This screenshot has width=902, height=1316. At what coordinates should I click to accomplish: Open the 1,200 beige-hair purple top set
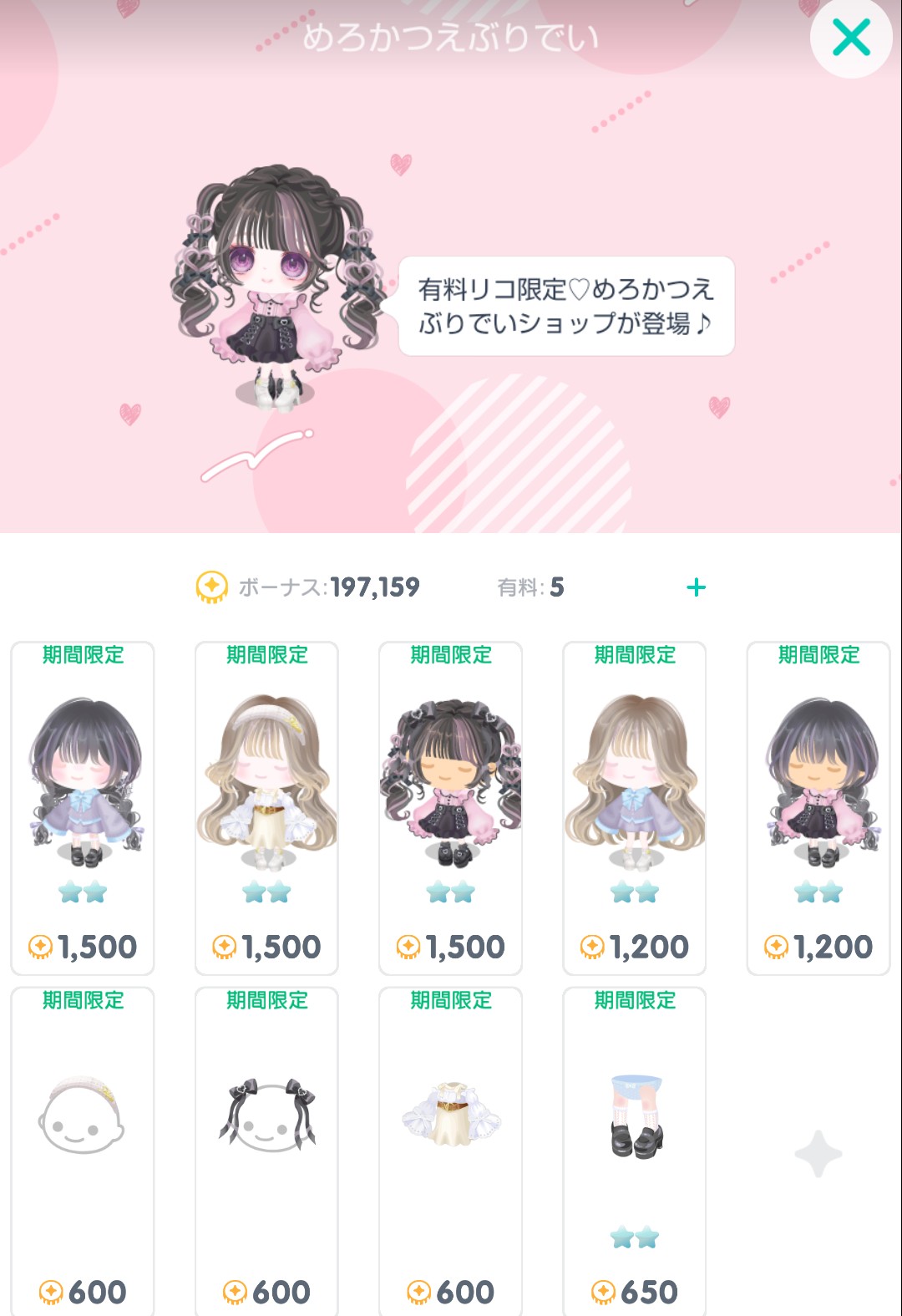pyautogui.click(x=634, y=806)
